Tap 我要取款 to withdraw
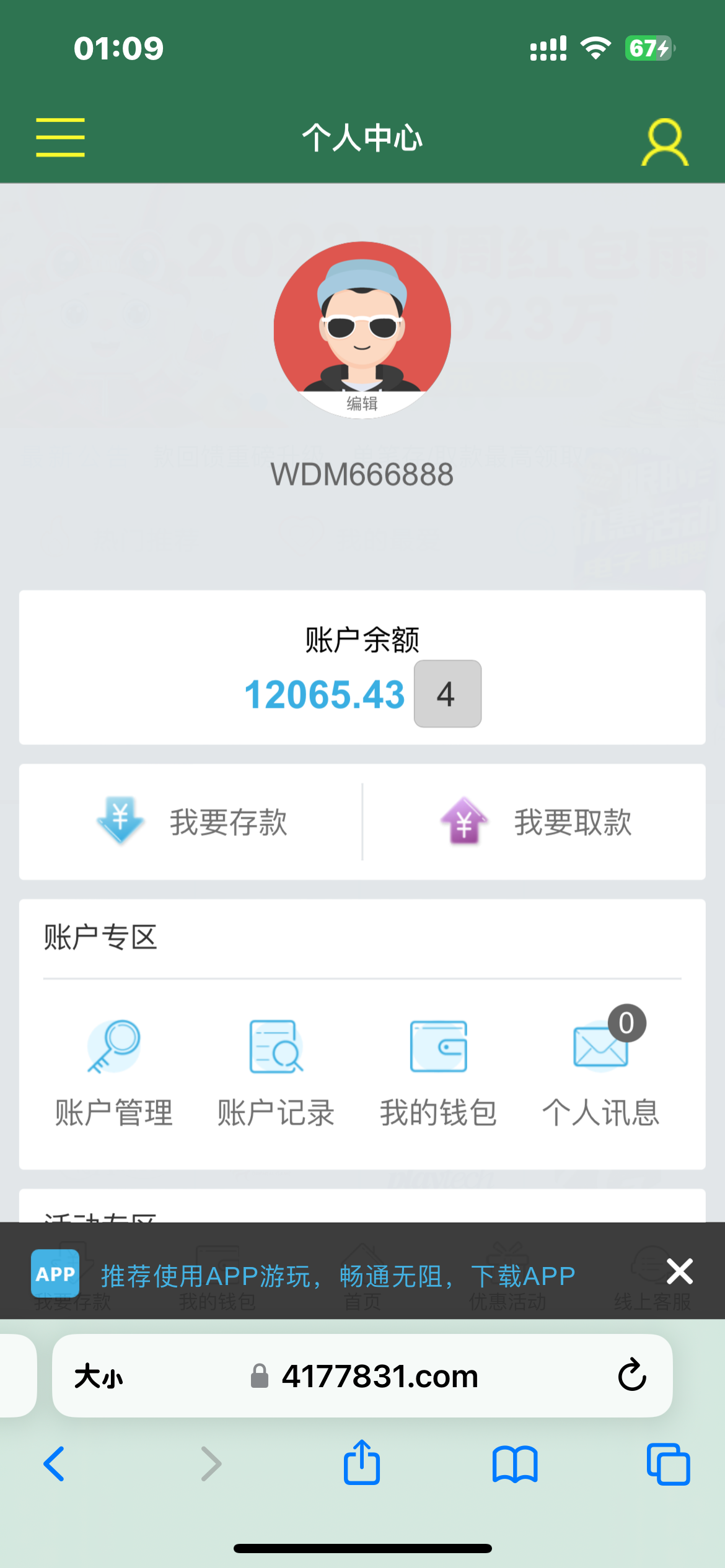This screenshot has height=1568, width=725. [x=535, y=822]
